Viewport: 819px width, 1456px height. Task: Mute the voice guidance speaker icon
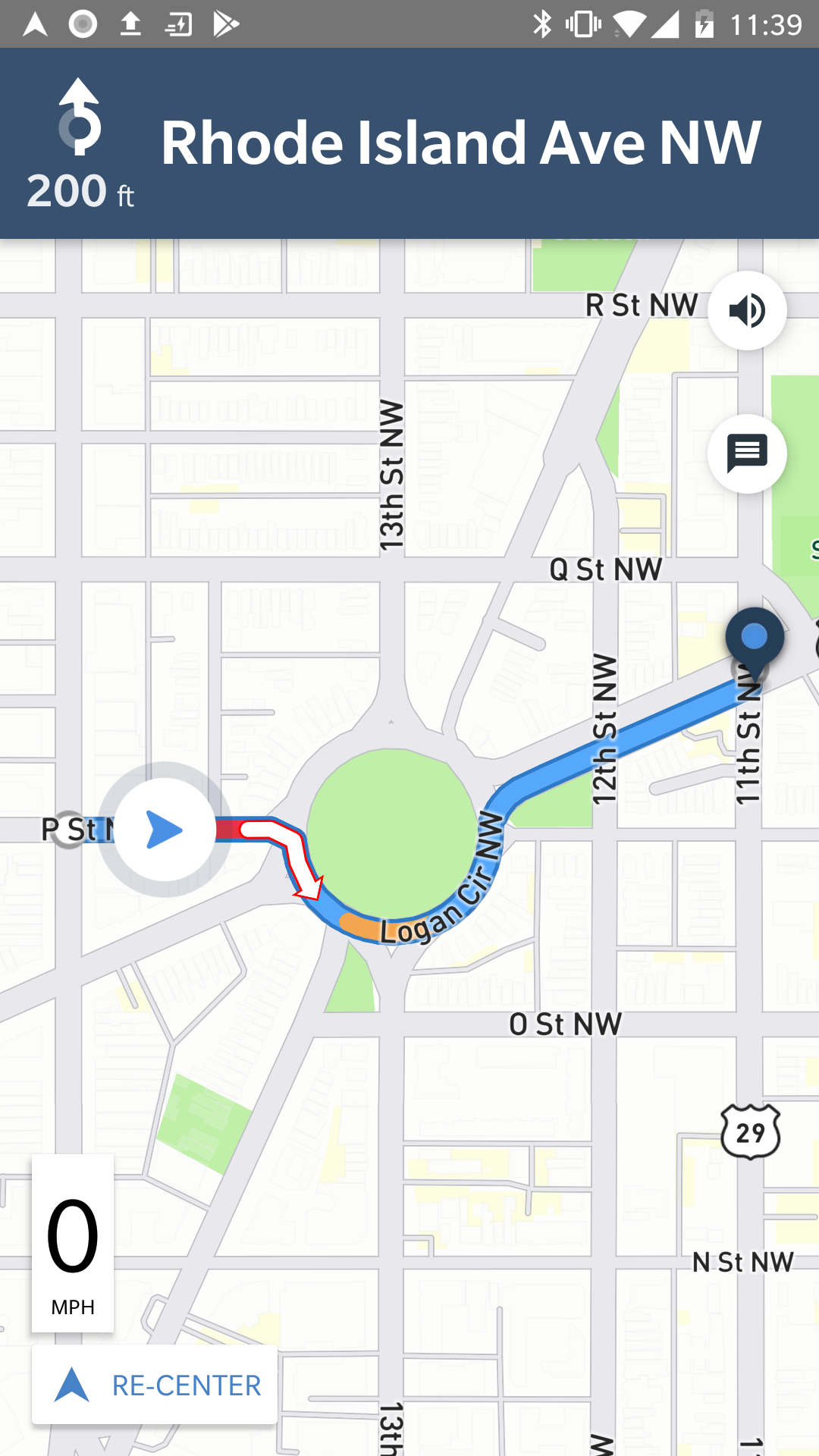pos(747,310)
